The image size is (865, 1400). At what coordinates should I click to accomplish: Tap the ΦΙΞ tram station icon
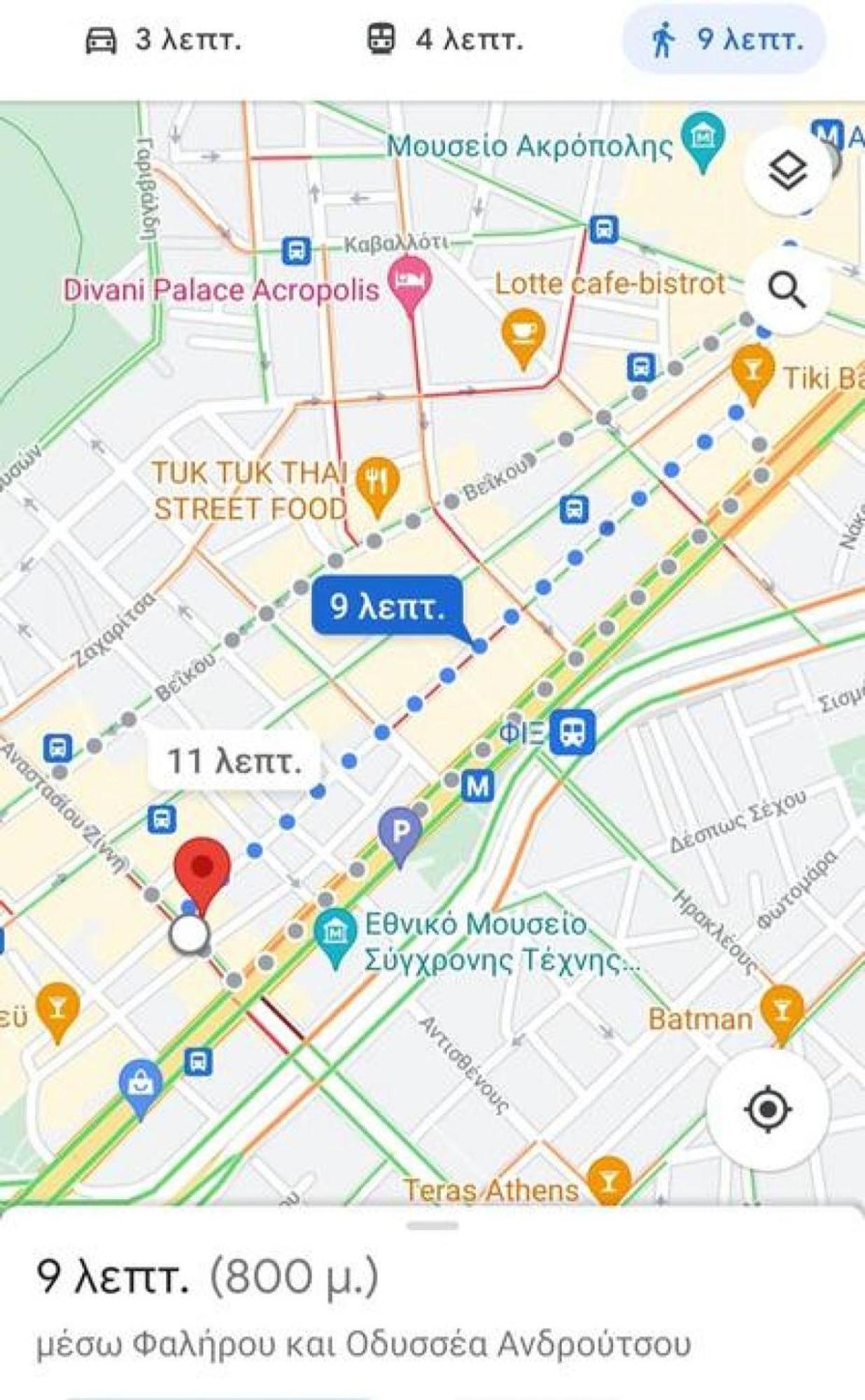point(572,733)
